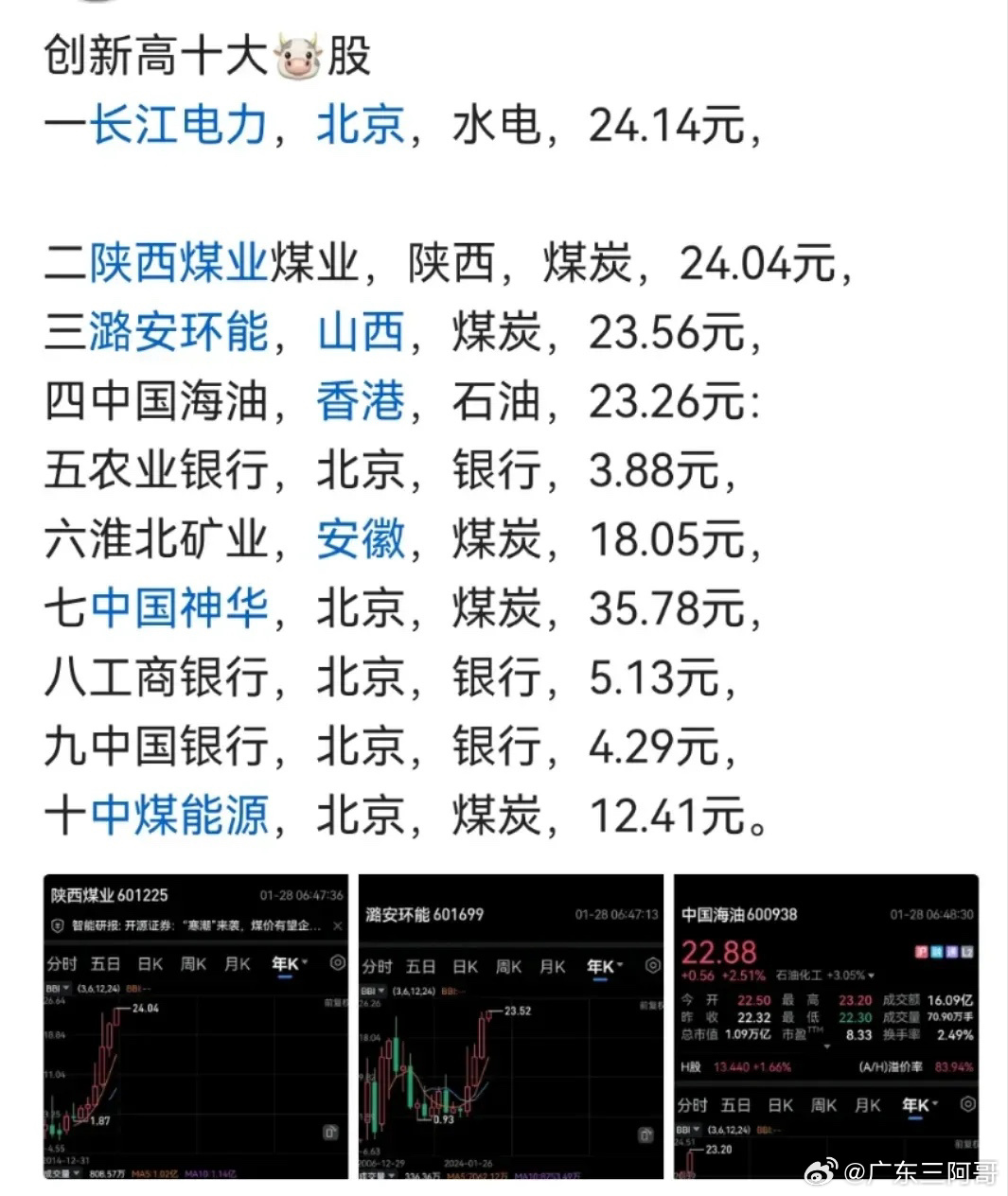Open the settings gear on 潞安环能 chart
The image size is (1008, 1196).
point(653,967)
